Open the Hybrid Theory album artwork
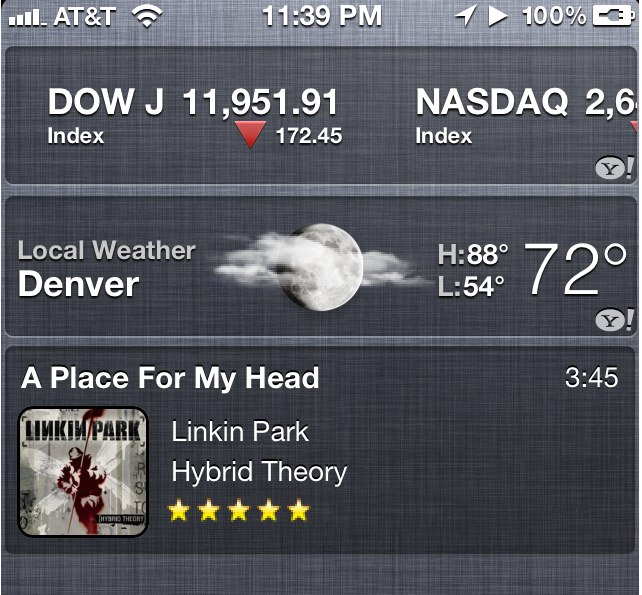The height and width of the screenshot is (595, 642). coord(83,472)
